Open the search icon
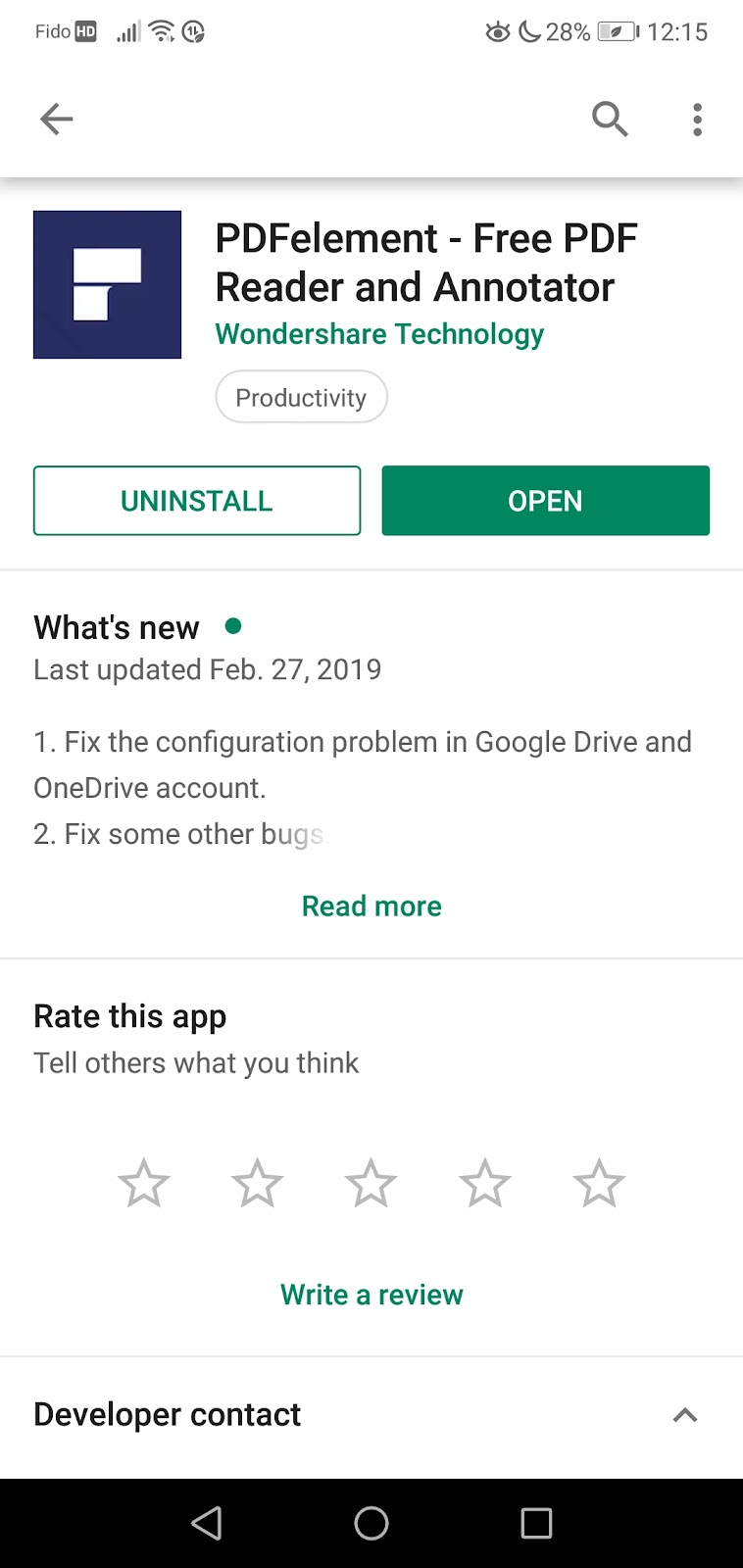This screenshot has width=743, height=1568. [610, 120]
